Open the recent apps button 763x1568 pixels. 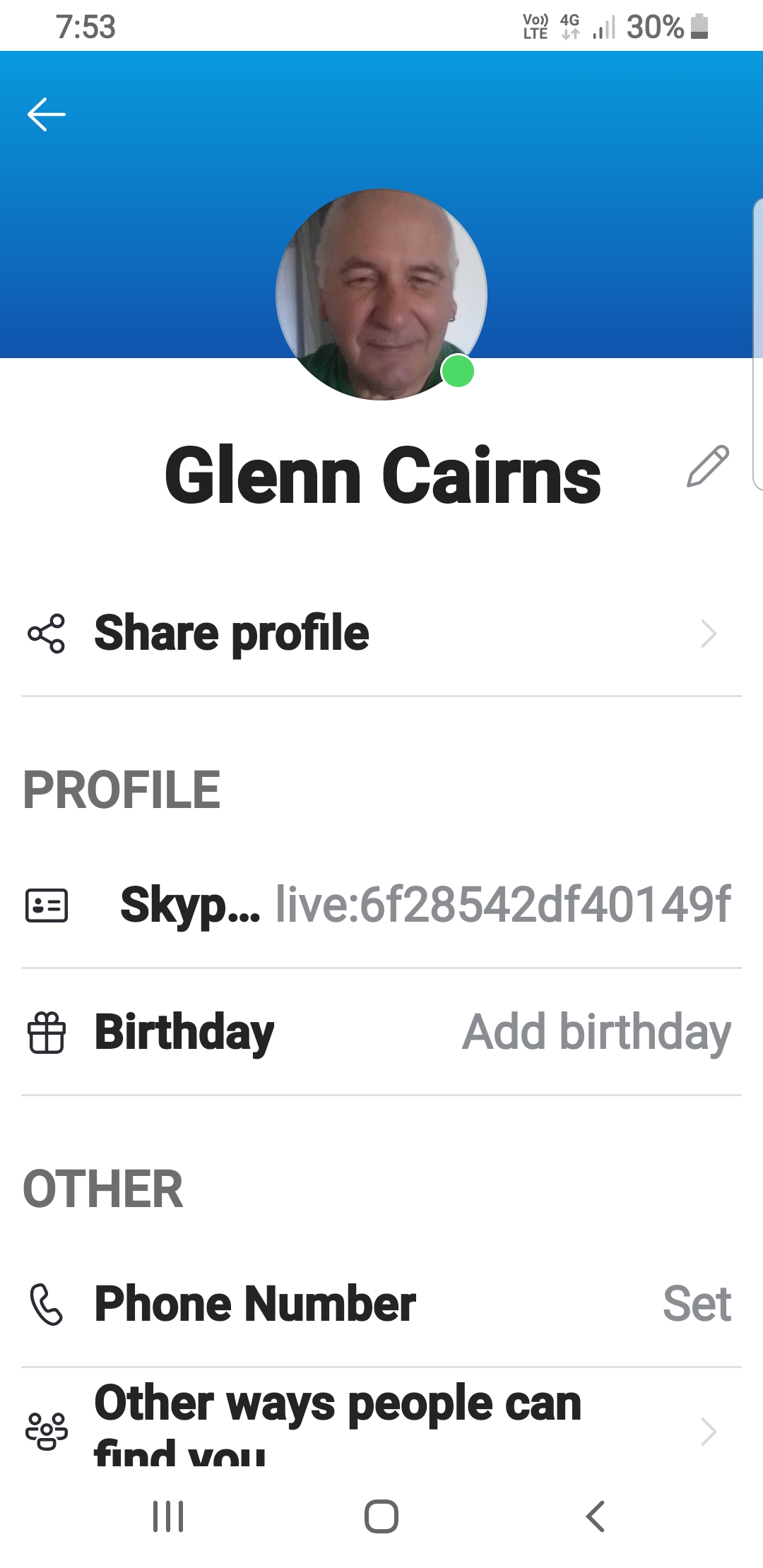pyautogui.click(x=168, y=1516)
